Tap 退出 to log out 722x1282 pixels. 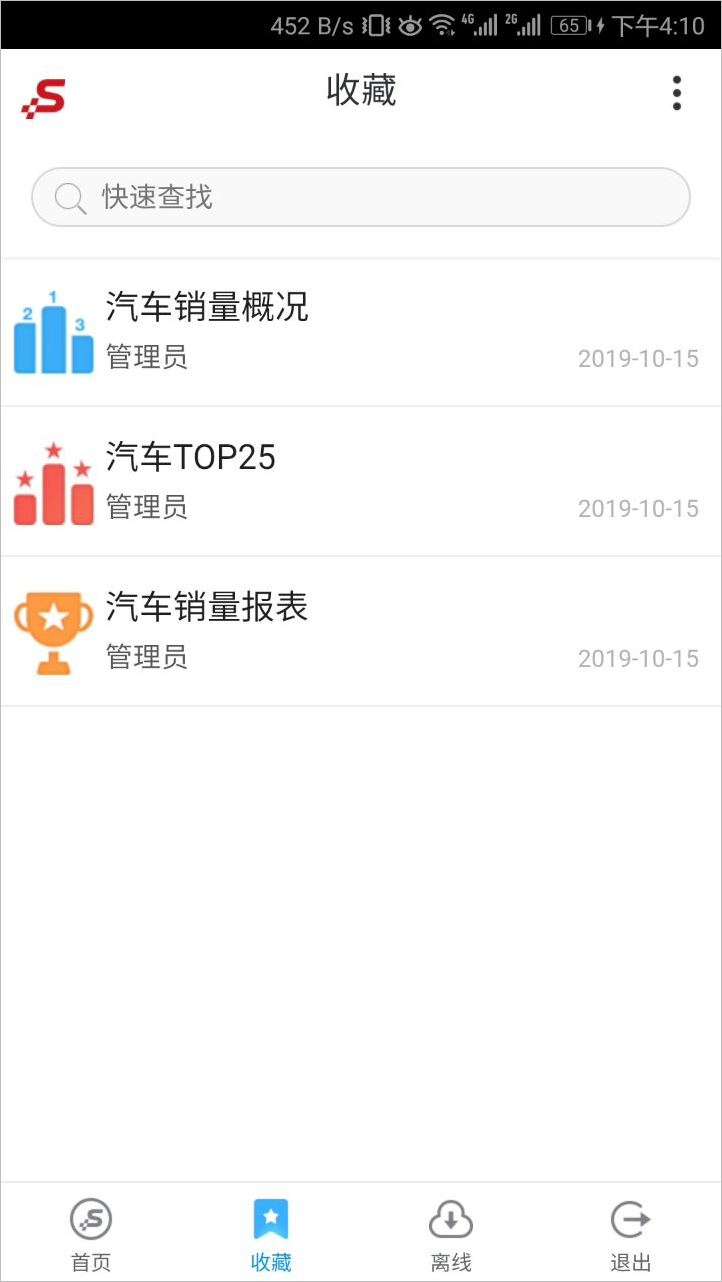pos(631,1234)
